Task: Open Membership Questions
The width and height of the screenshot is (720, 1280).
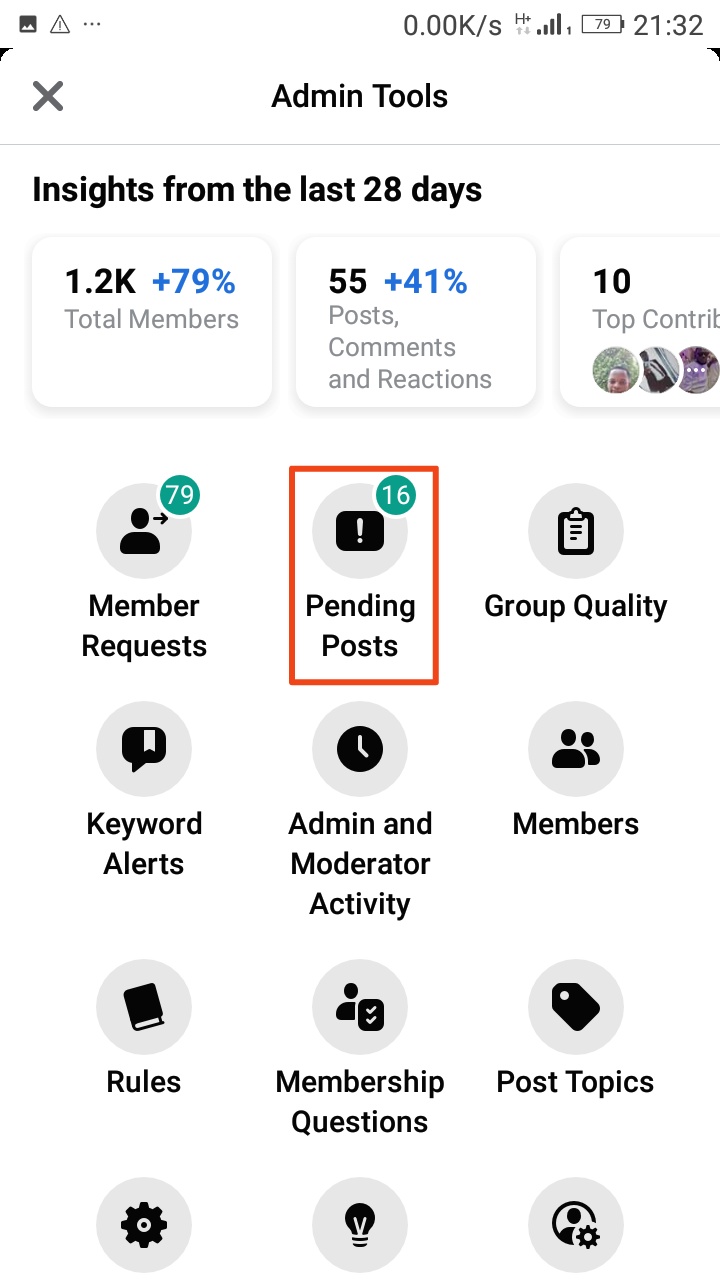Action: point(360,1048)
